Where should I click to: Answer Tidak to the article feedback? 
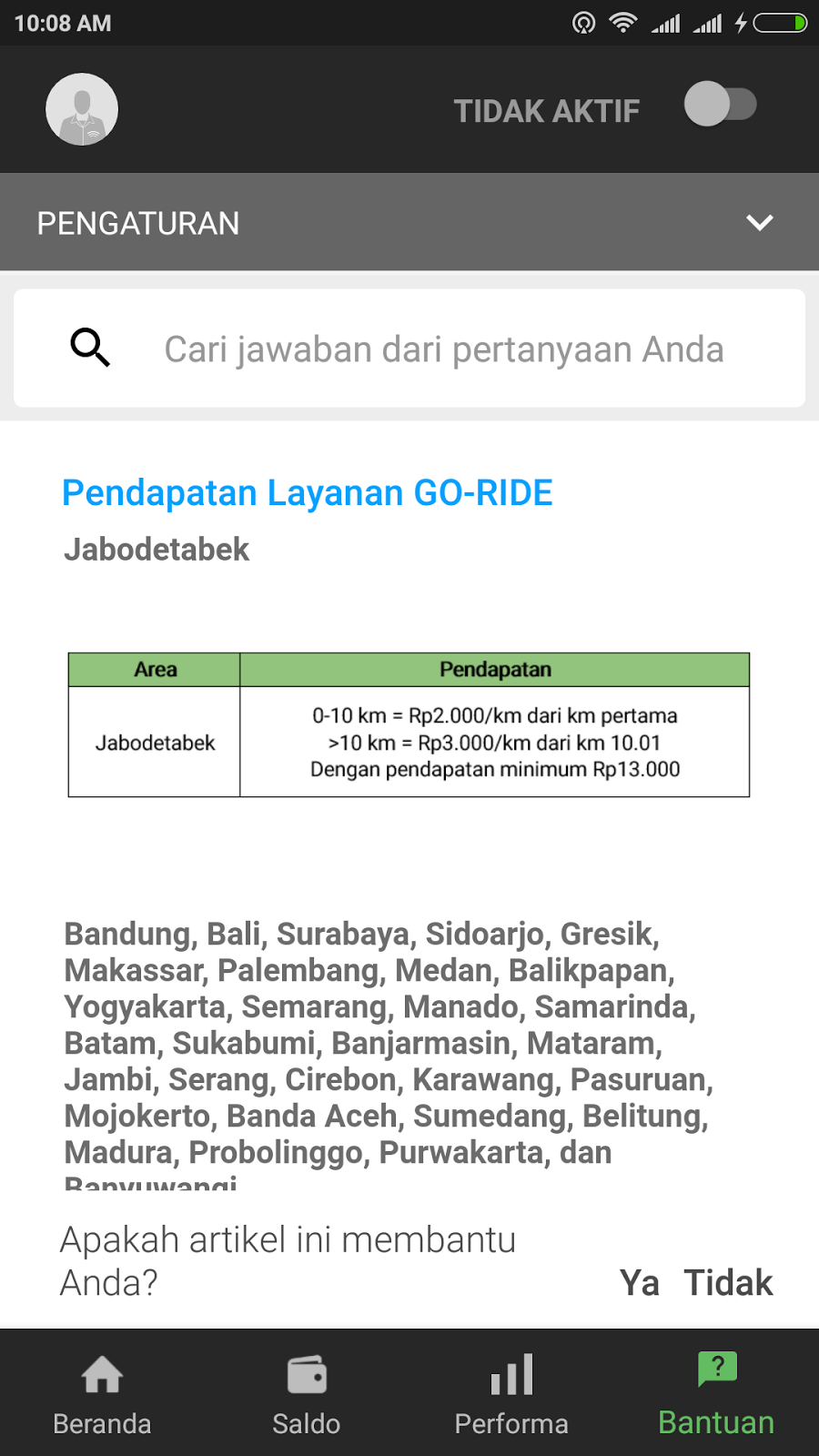pyautogui.click(x=728, y=1283)
